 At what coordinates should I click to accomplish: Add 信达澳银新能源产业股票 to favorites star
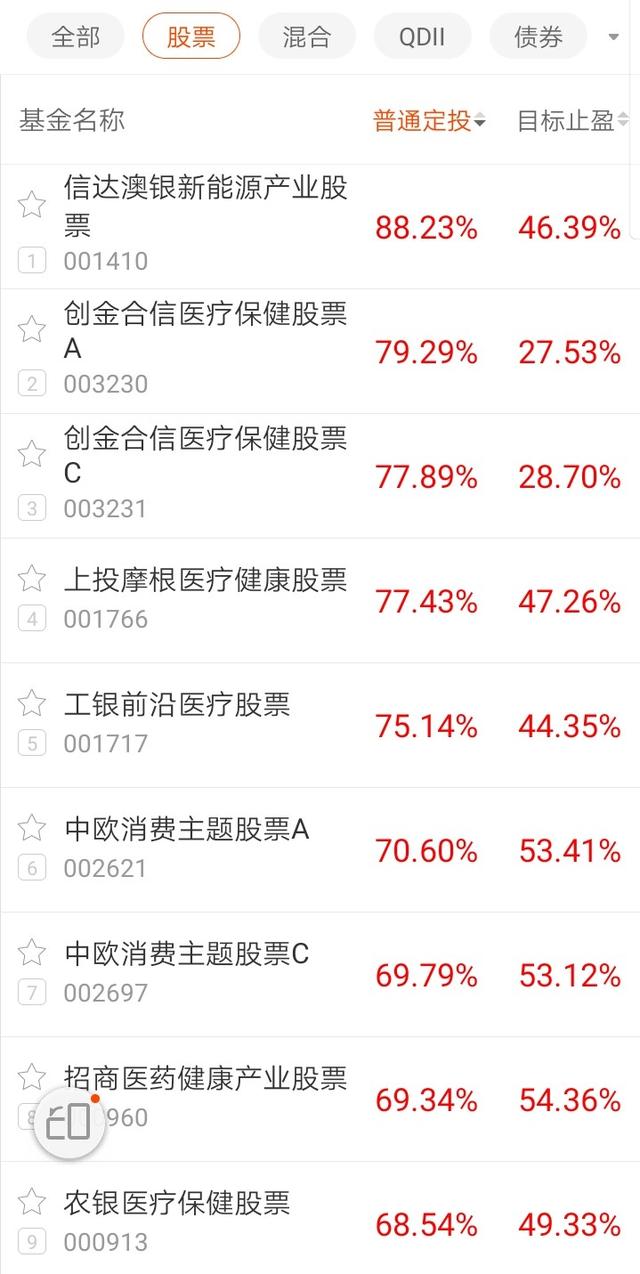pyautogui.click(x=32, y=204)
